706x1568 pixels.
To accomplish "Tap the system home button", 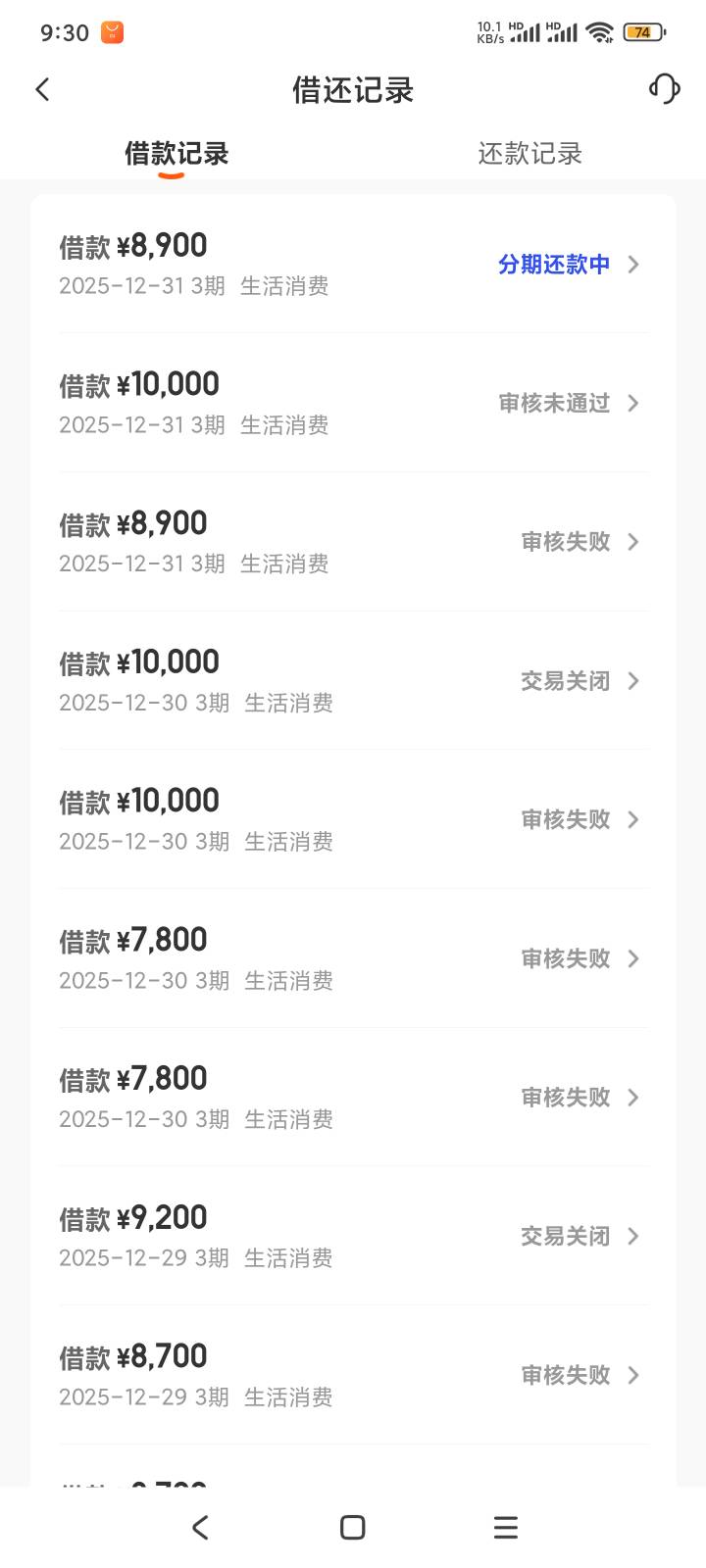I will pyautogui.click(x=353, y=1527).
